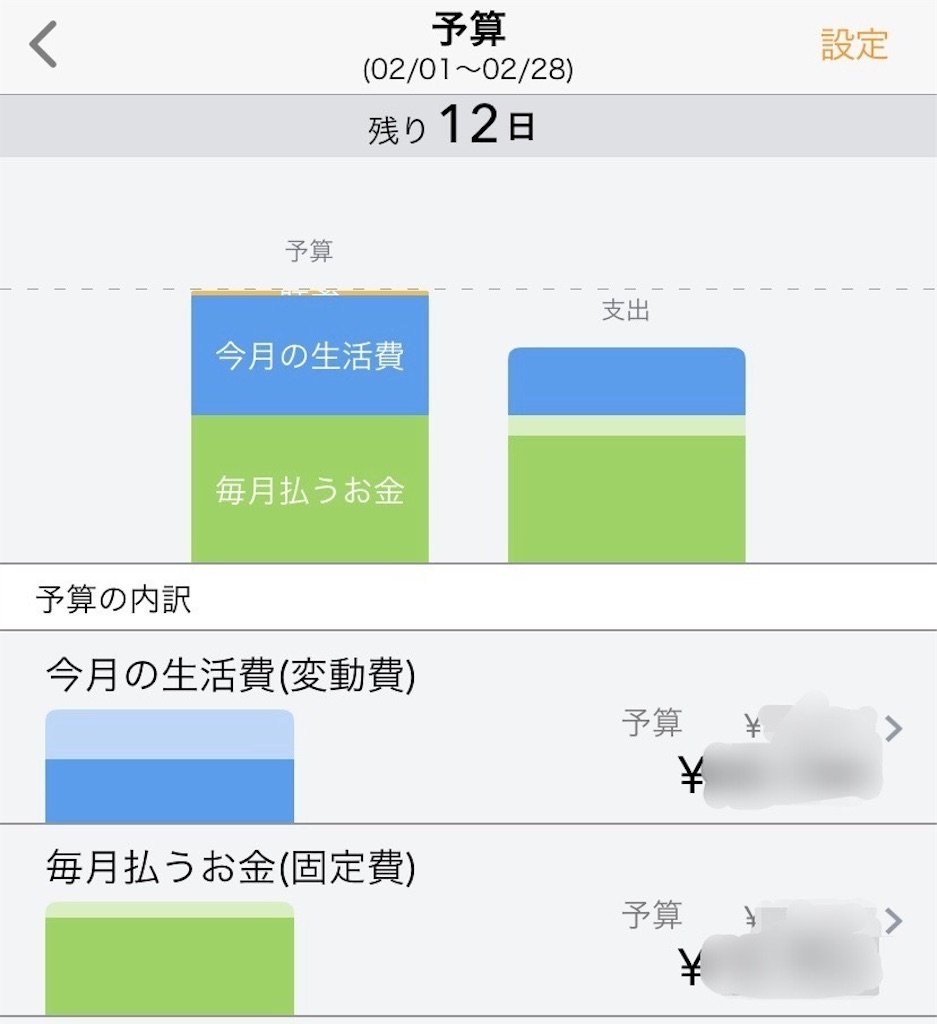Image resolution: width=937 pixels, height=1024 pixels.
Task: Tap the green mini bar under 毎月払うお金(固定費)
Action: point(170,955)
